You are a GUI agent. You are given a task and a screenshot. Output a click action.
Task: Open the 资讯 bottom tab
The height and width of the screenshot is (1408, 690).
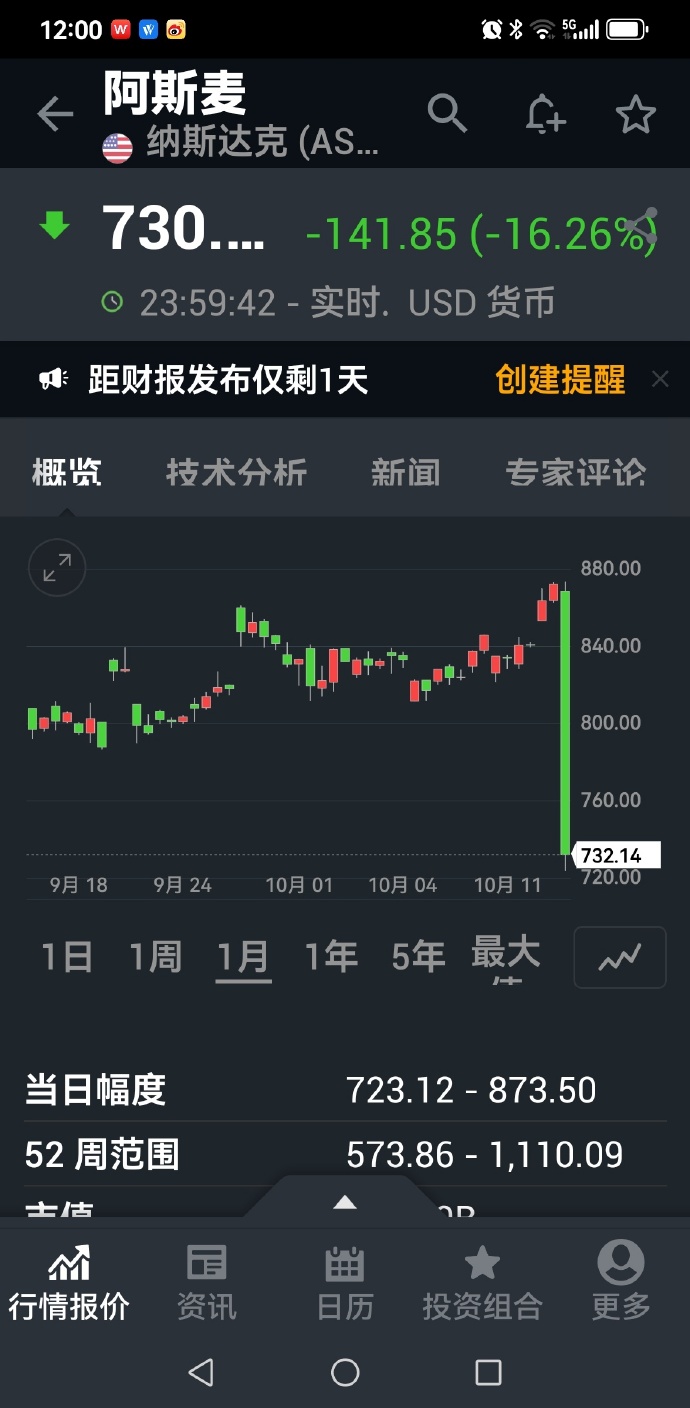[x=207, y=1282]
